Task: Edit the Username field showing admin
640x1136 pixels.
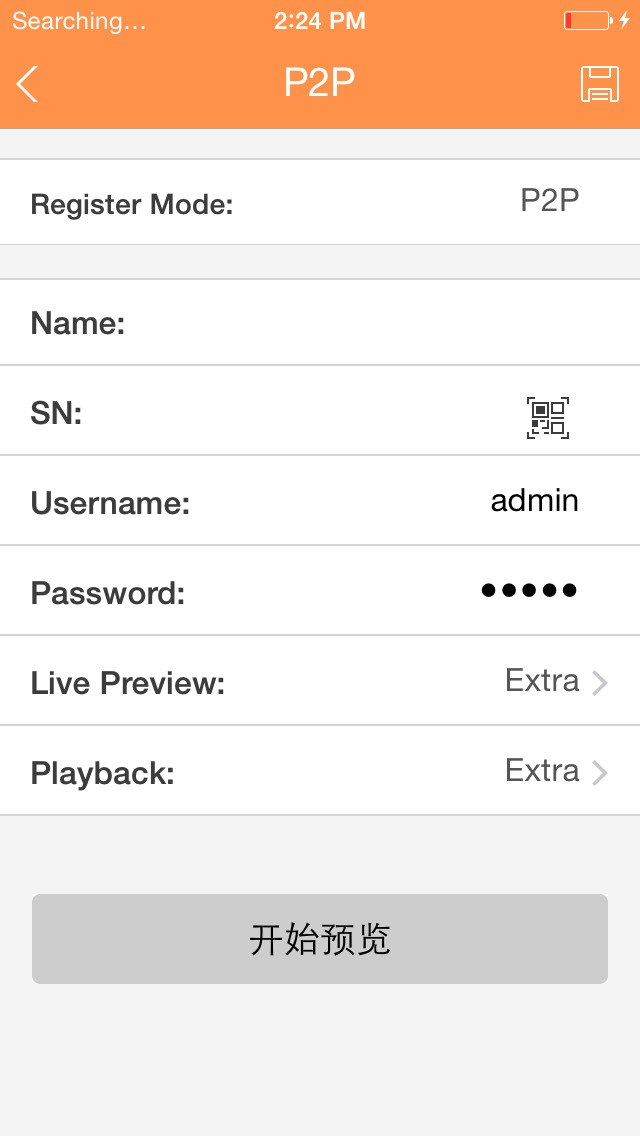Action: 320,501
